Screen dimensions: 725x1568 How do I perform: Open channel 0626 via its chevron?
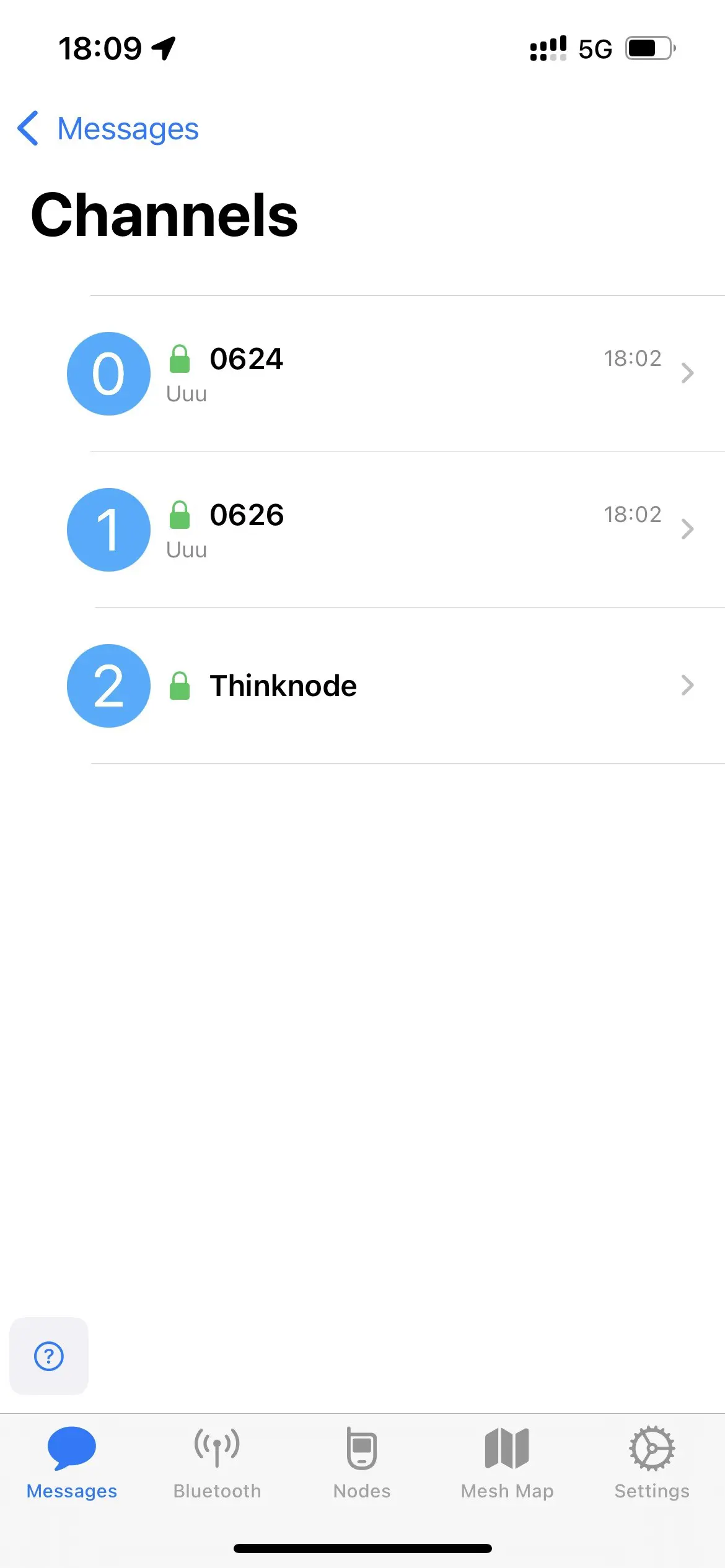687,529
